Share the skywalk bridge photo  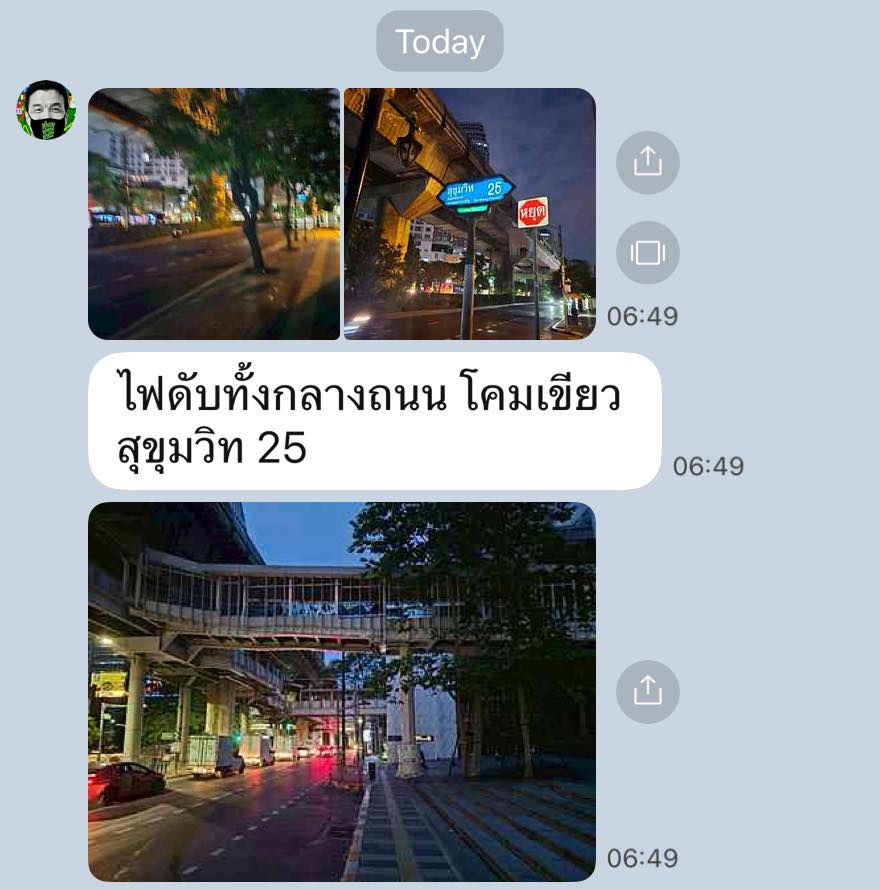click(x=647, y=692)
